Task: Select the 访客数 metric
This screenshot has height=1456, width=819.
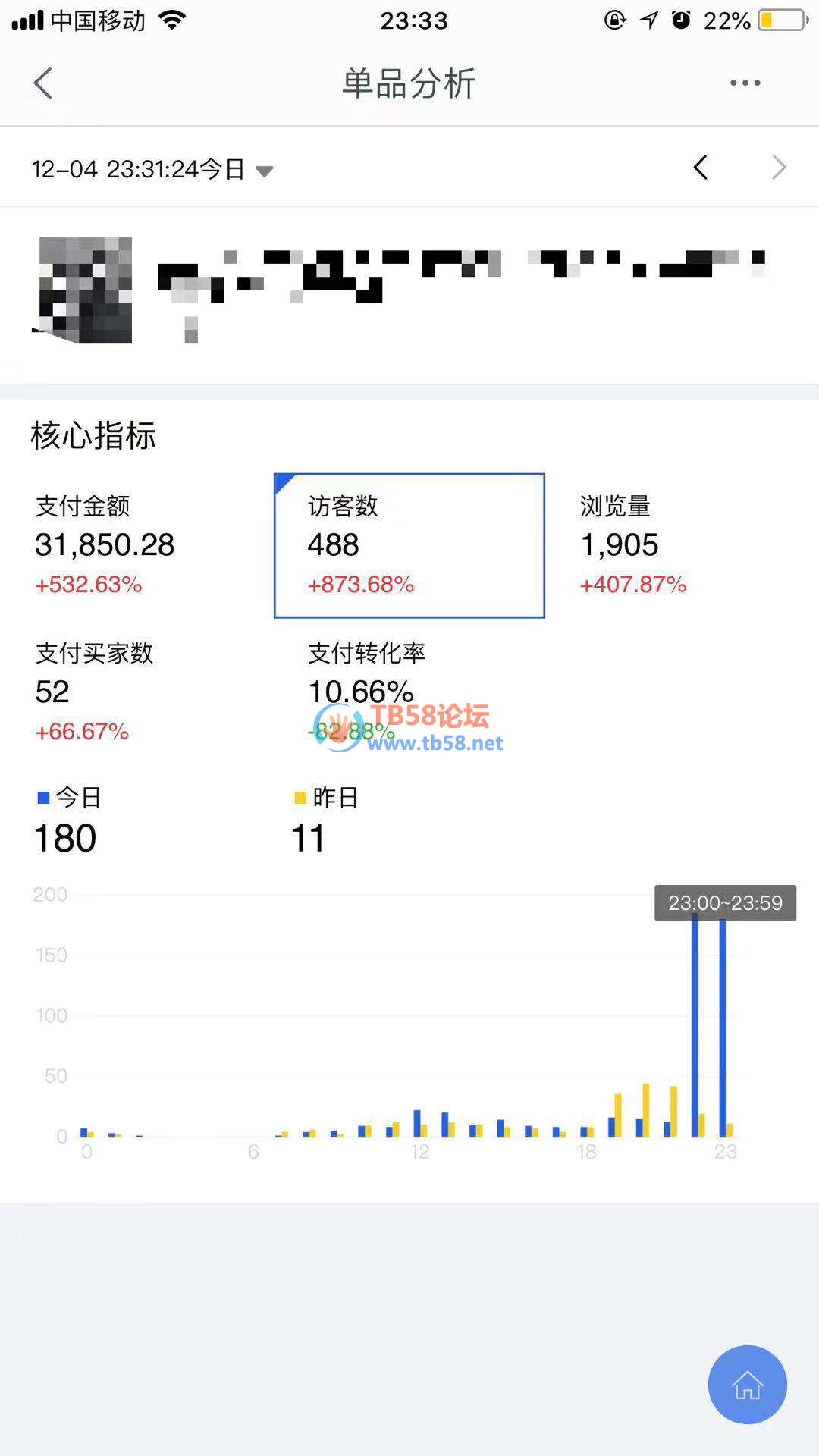Action: tap(409, 545)
